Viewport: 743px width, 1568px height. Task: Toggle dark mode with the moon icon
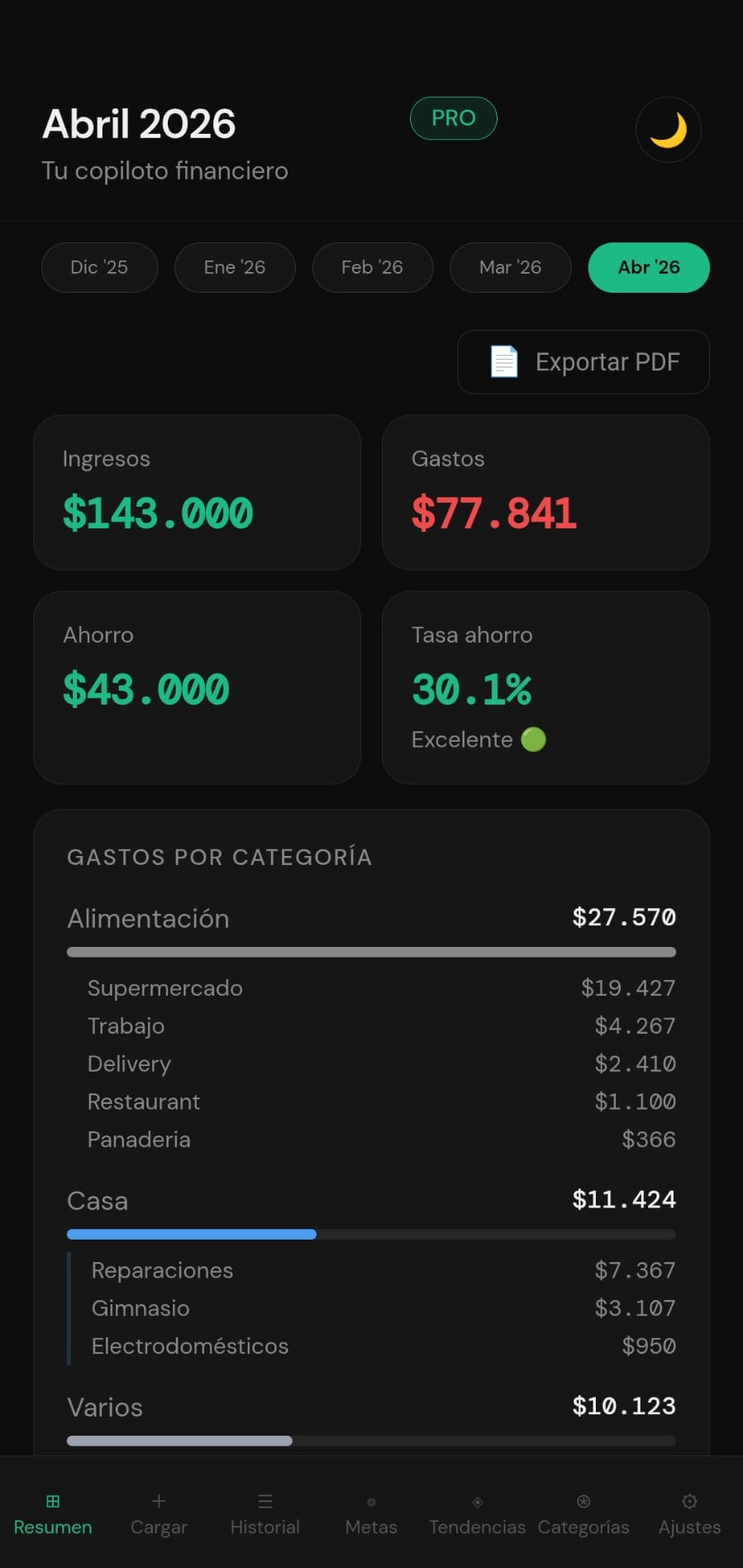(x=668, y=130)
